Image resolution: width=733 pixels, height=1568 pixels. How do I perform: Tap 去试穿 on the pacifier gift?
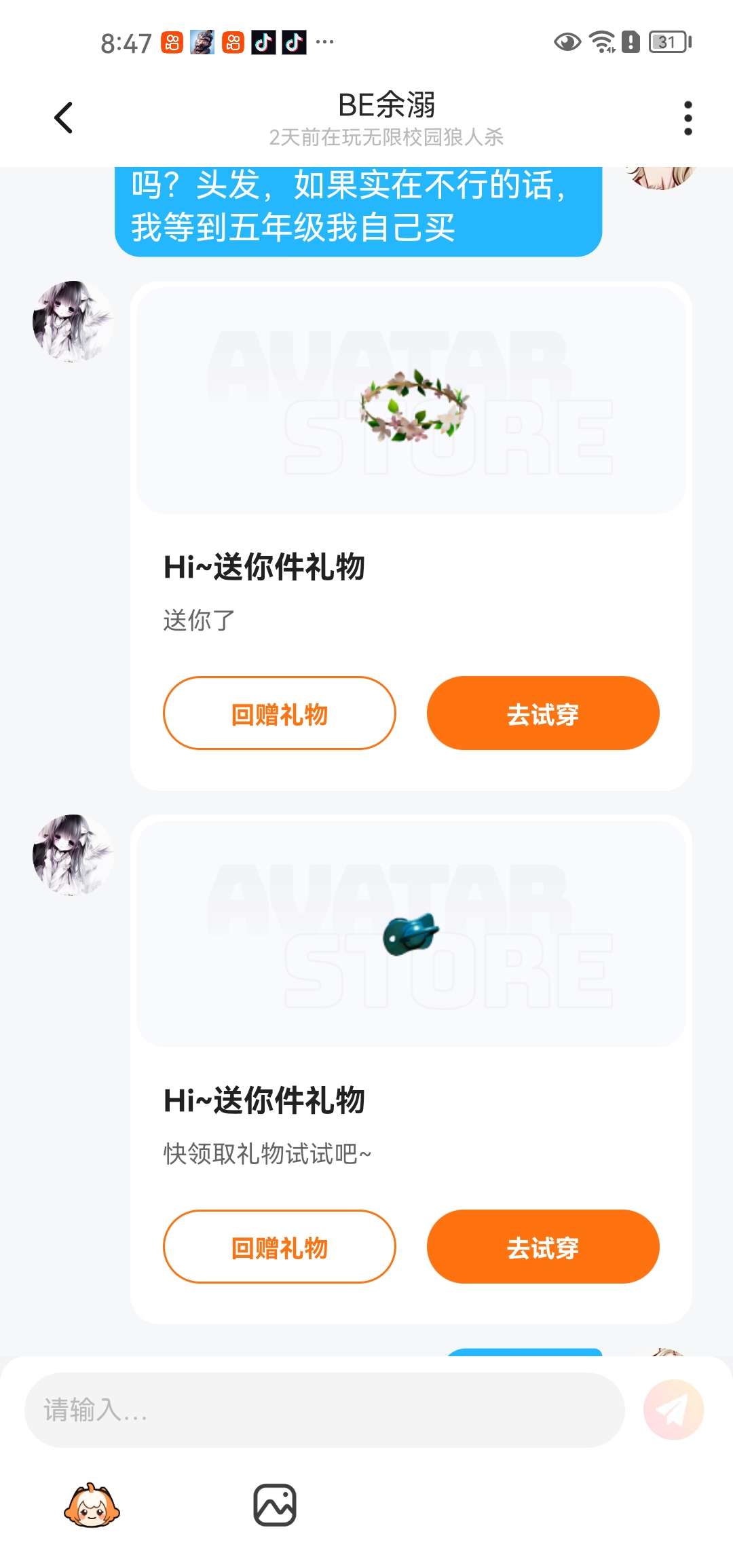(x=542, y=1247)
